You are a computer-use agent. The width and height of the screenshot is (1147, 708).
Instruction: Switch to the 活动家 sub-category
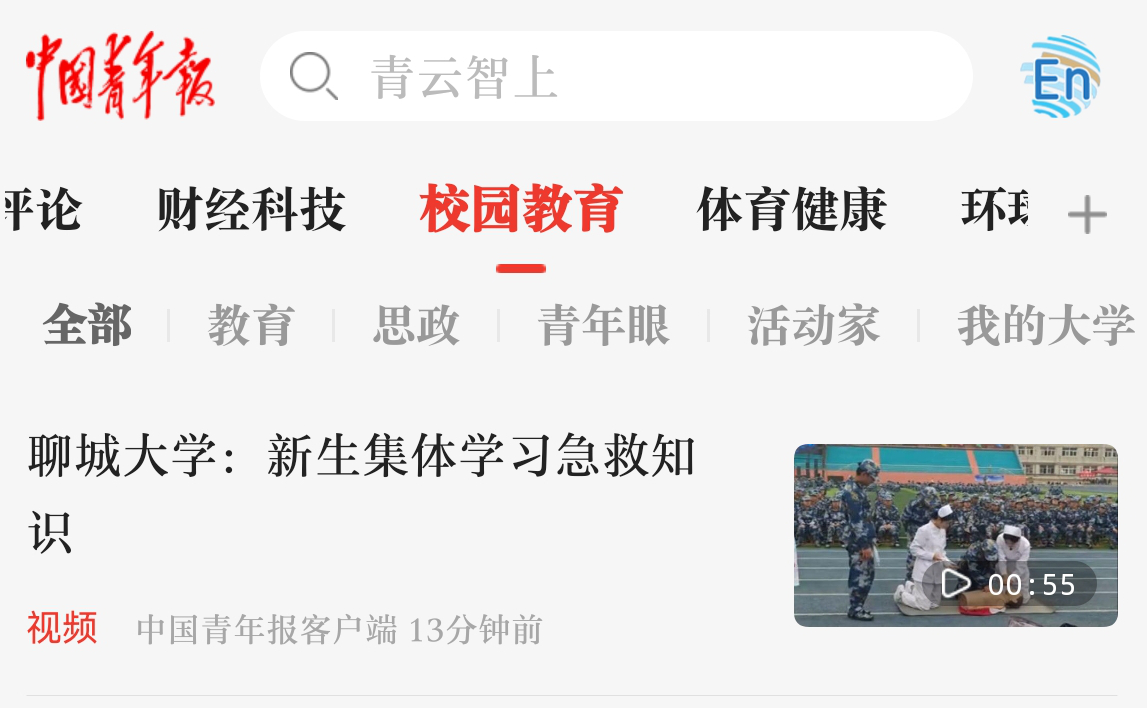pyautogui.click(x=813, y=326)
